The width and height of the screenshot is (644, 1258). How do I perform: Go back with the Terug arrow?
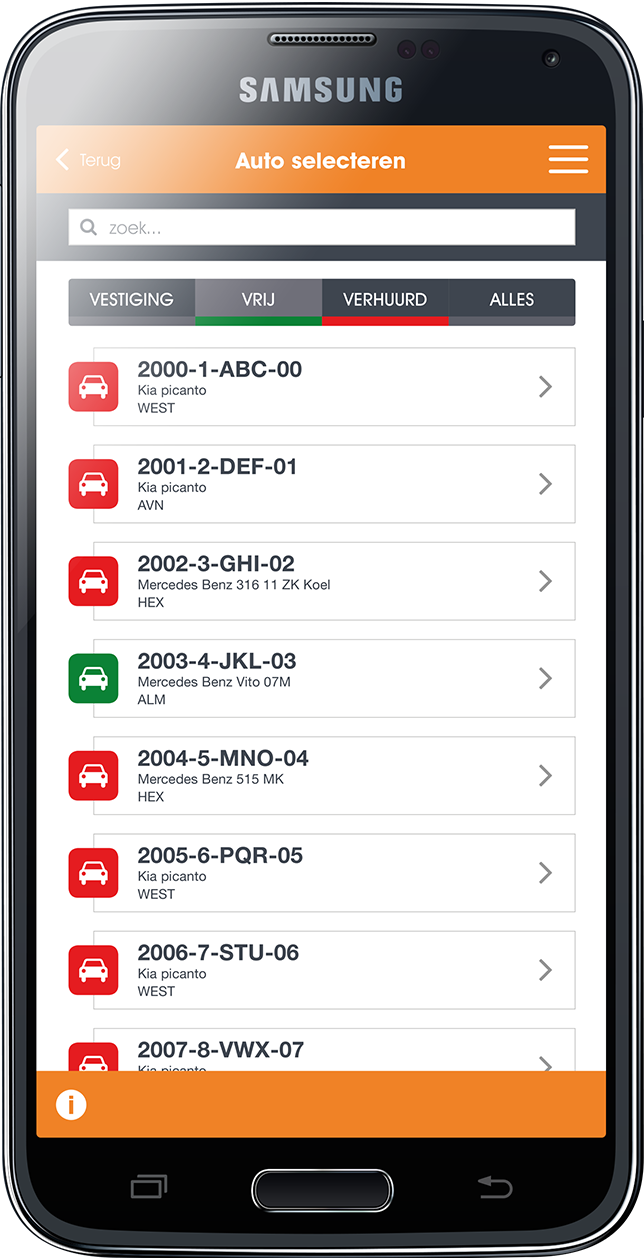(88, 160)
